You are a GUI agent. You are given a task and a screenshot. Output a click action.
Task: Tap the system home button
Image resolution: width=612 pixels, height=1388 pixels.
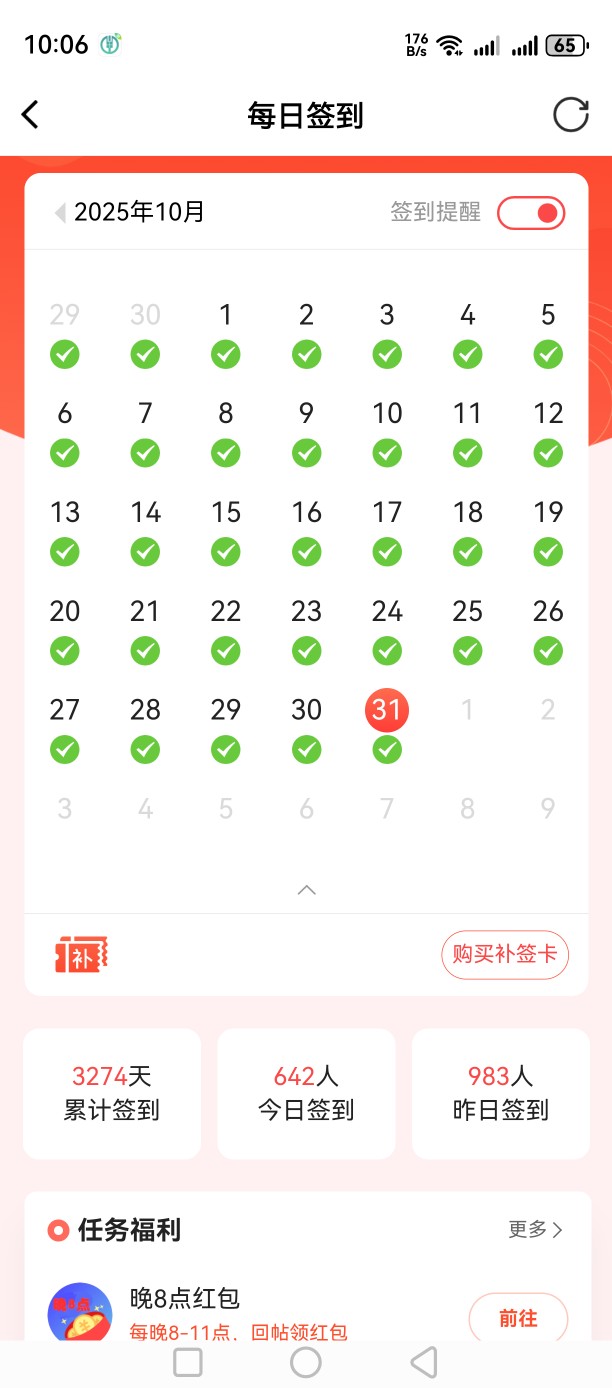306,1361
